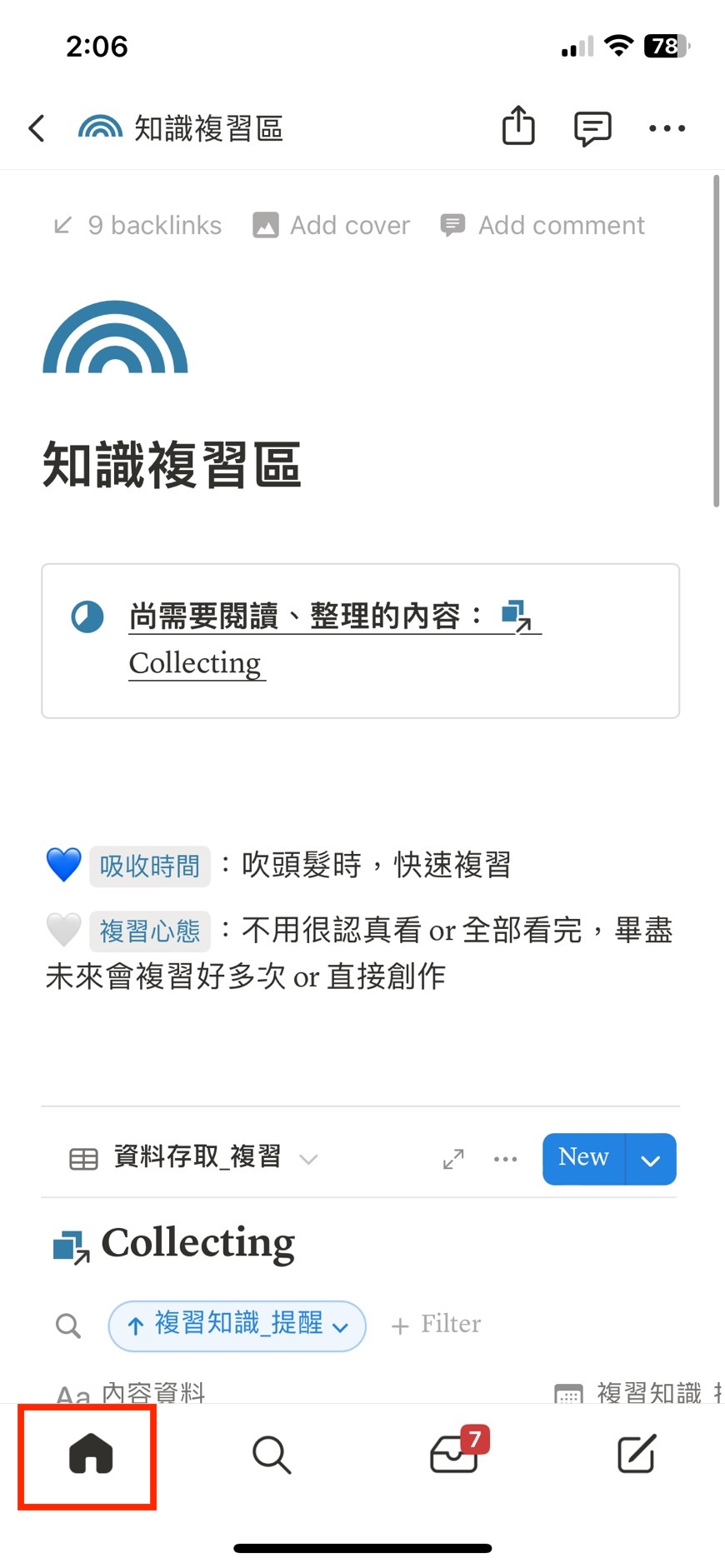
Task: Switch to the Home tab
Action: (90, 1455)
